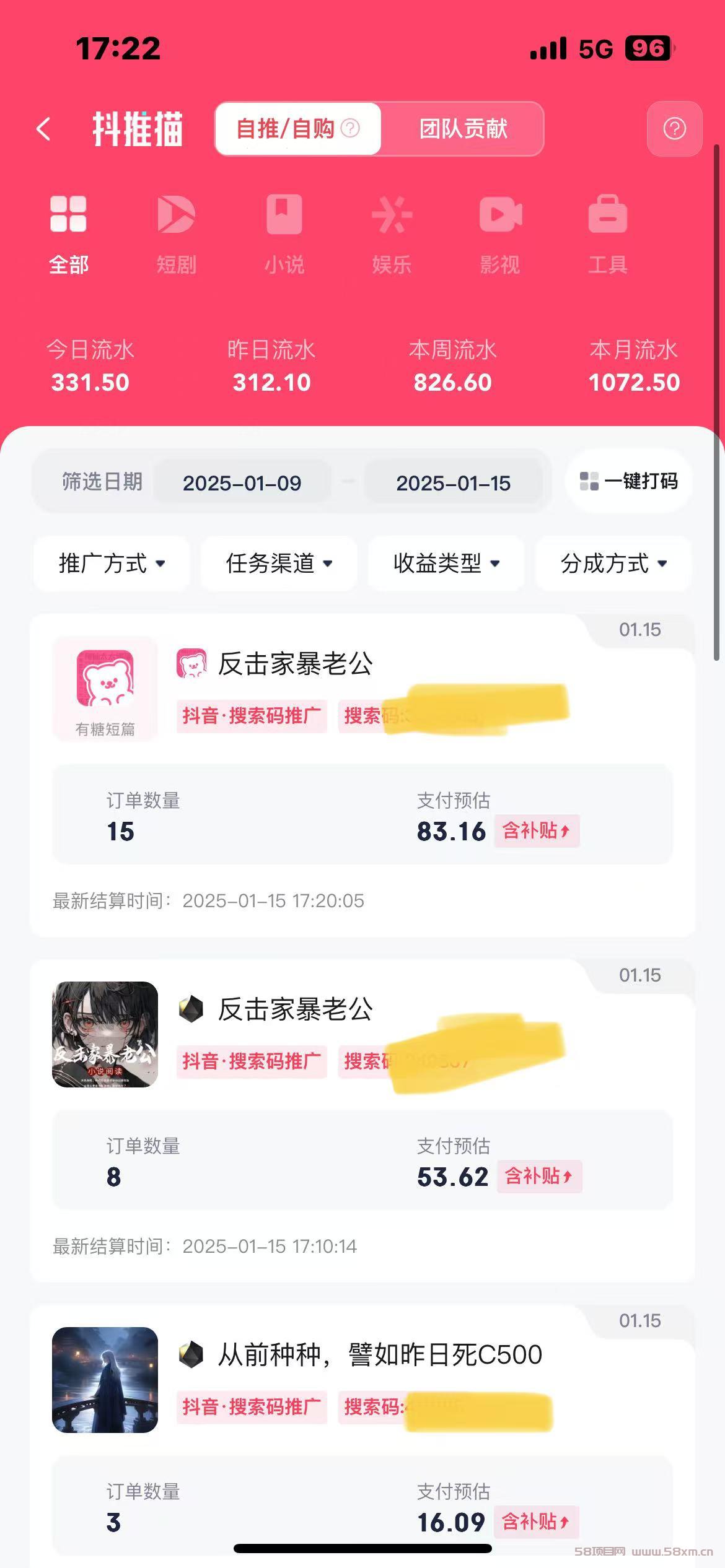Viewport: 725px width, 1568px height.
Task: Expand the 分成方式 filter
Action: pyautogui.click(x=613, y=564)
